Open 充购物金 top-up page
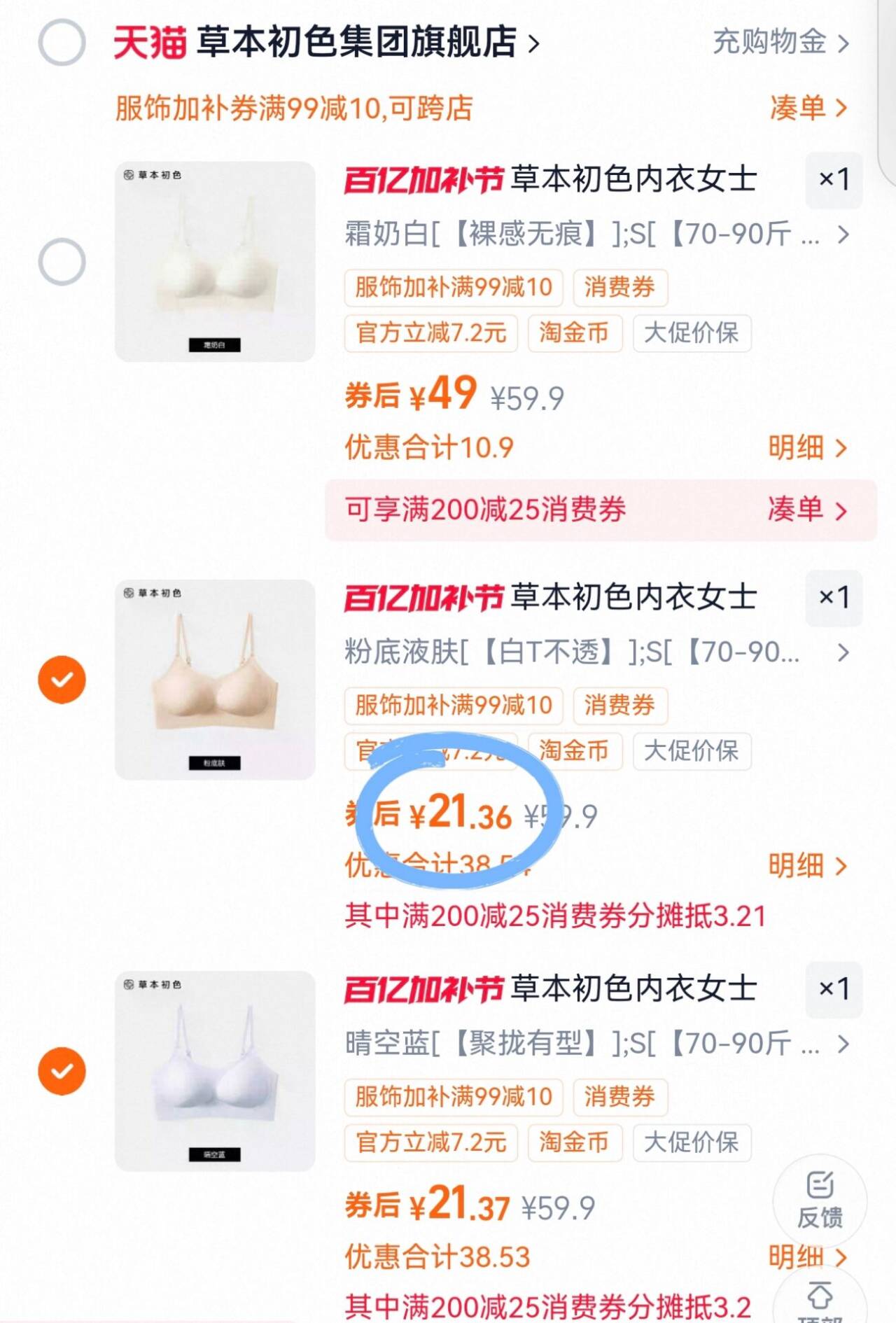Viewport: 896px width, 1323px height. coord(780,42)
